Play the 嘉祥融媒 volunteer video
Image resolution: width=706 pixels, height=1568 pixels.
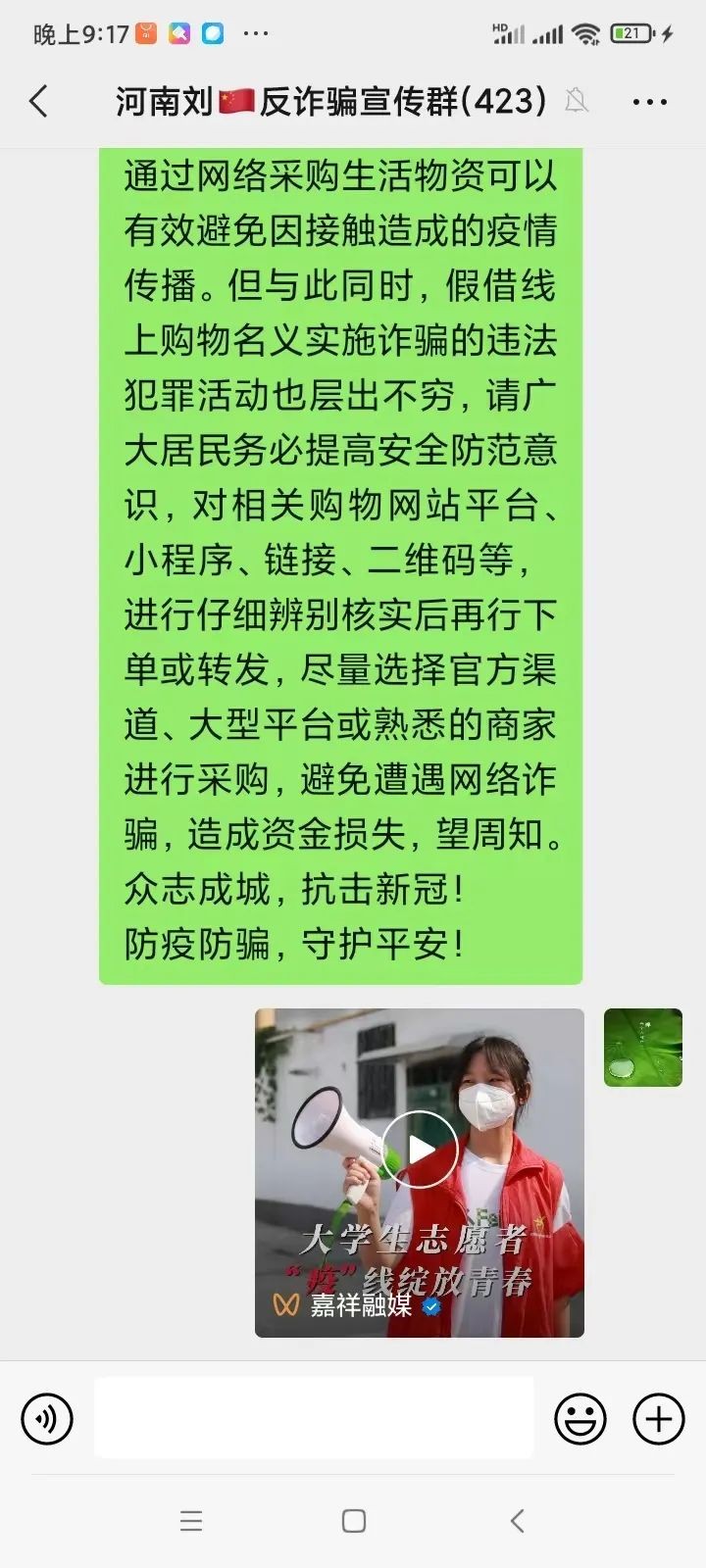click(x=420, y=1150)
